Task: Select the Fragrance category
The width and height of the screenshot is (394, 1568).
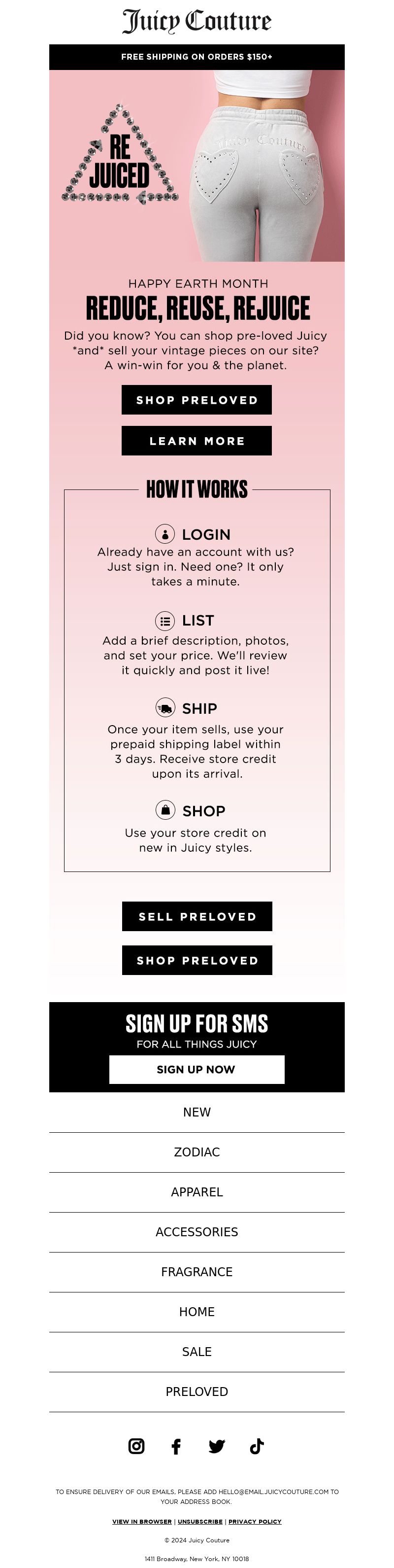Action: (x=197, y=1272)
